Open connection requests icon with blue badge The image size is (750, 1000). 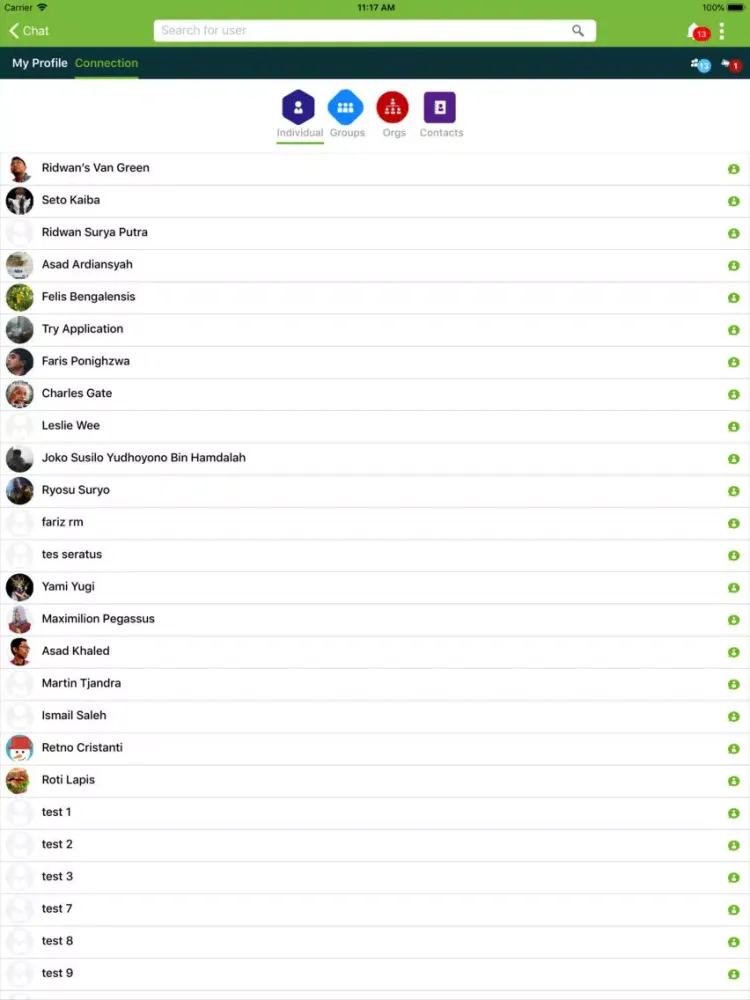point(699,64)
